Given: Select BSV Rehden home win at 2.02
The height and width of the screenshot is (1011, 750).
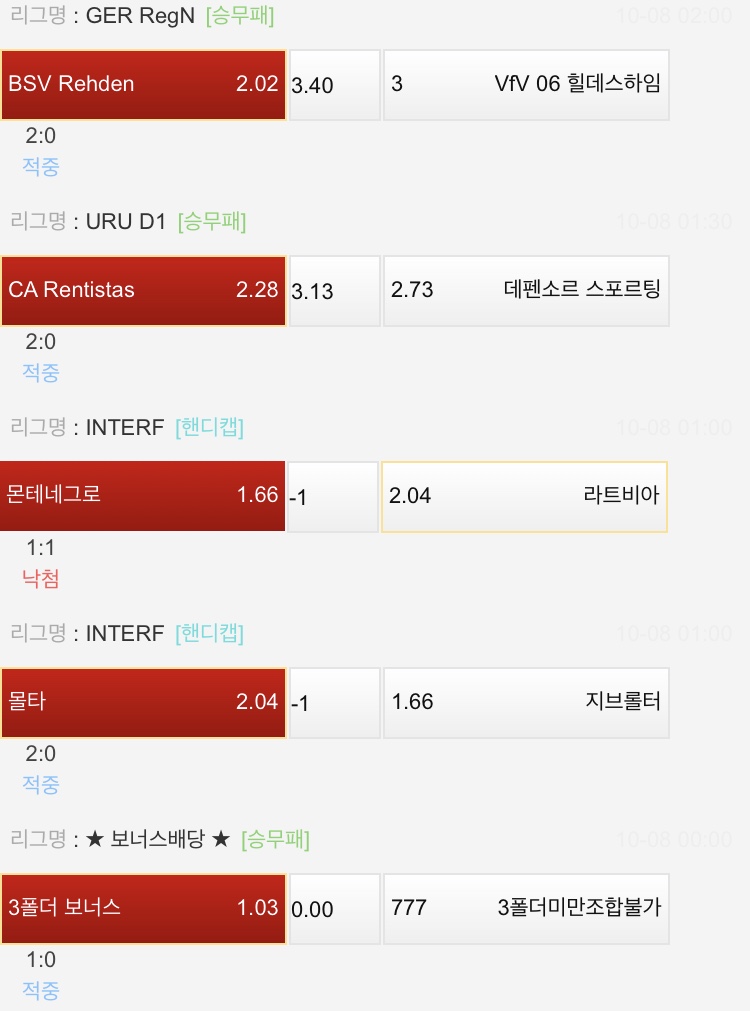Looking at the screenshot, I should (143, 84).
